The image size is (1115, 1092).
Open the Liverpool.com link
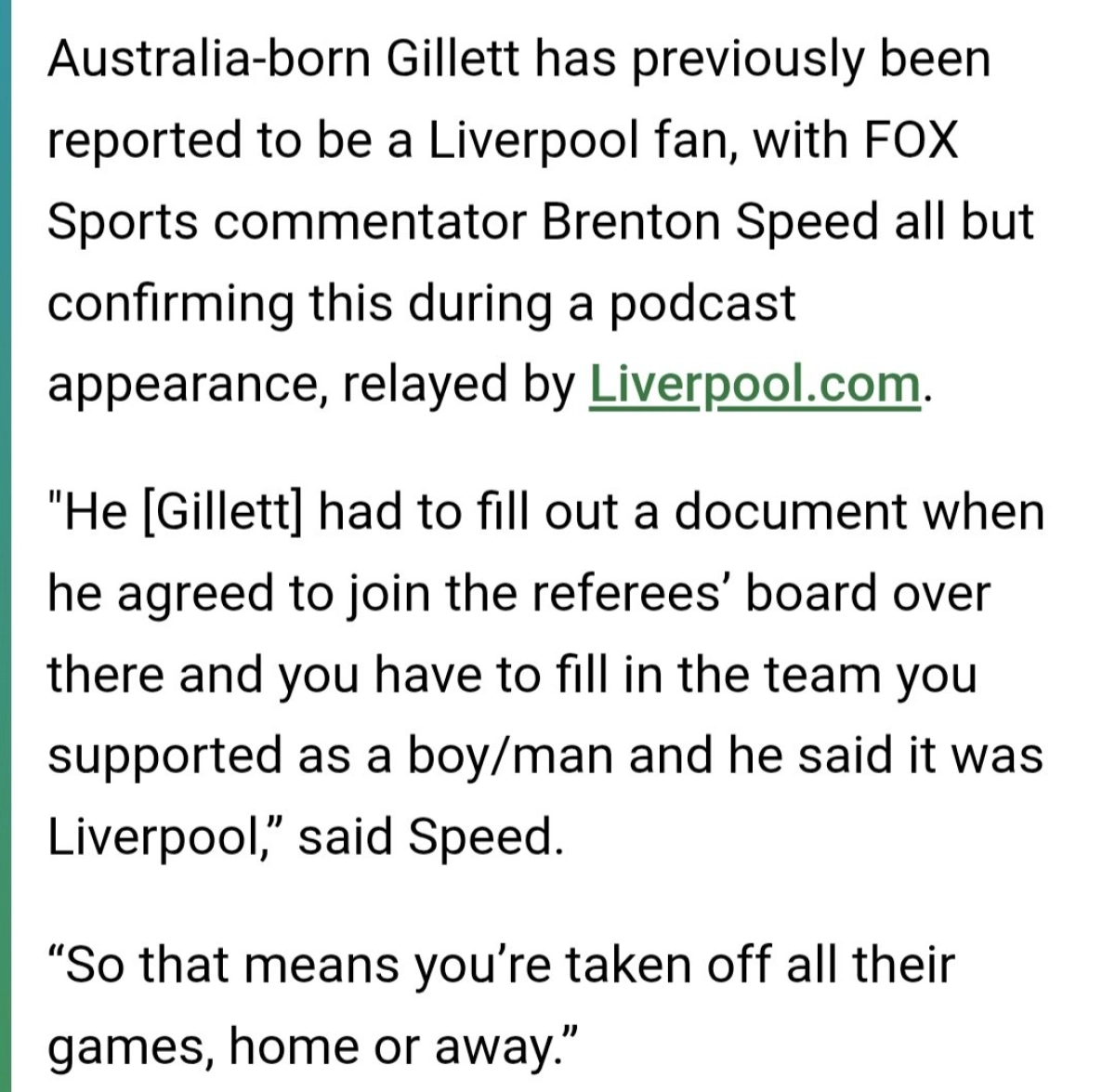[x=754, y=385]
